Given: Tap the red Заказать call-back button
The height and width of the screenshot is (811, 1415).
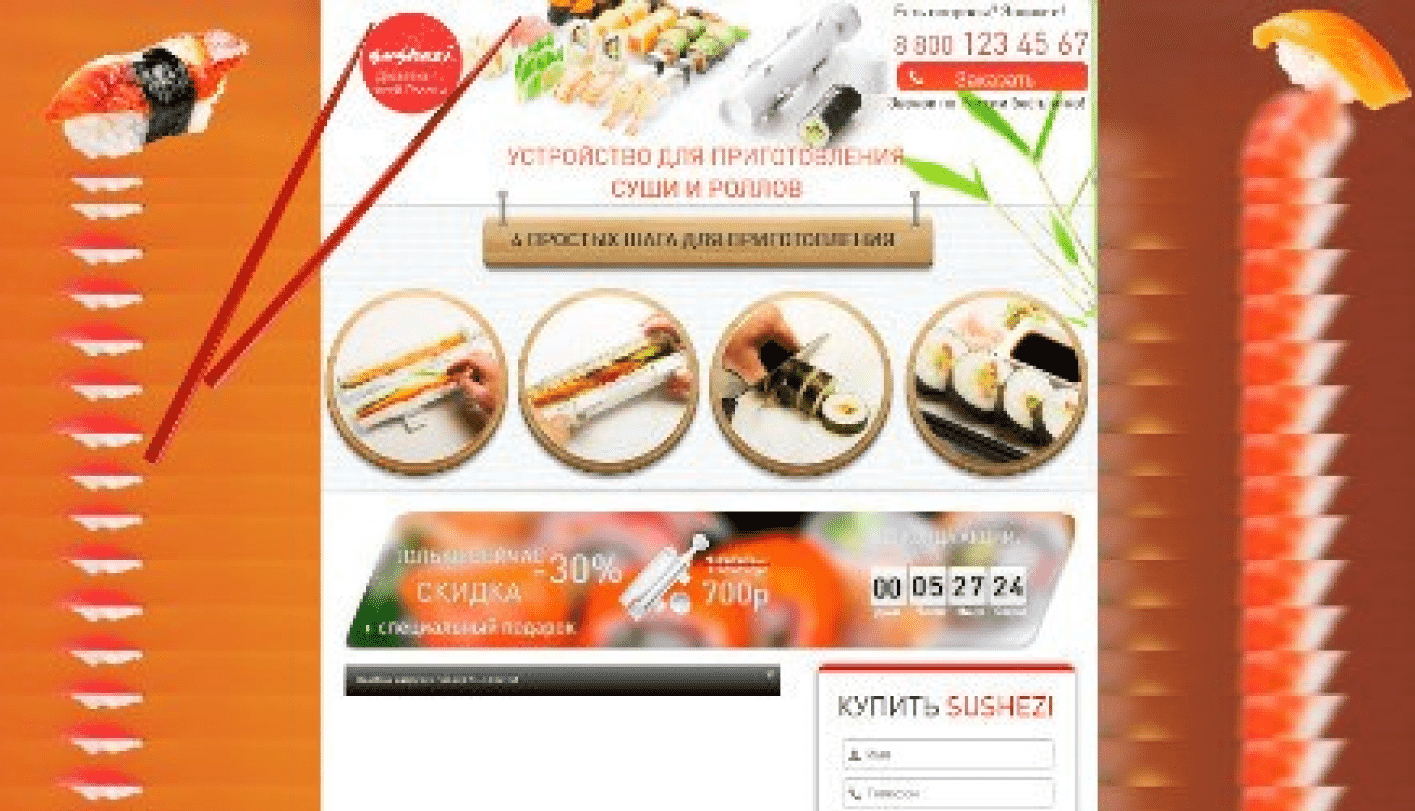Looking at the screenshot, I should pyautogui.click(x=991, y=77).
